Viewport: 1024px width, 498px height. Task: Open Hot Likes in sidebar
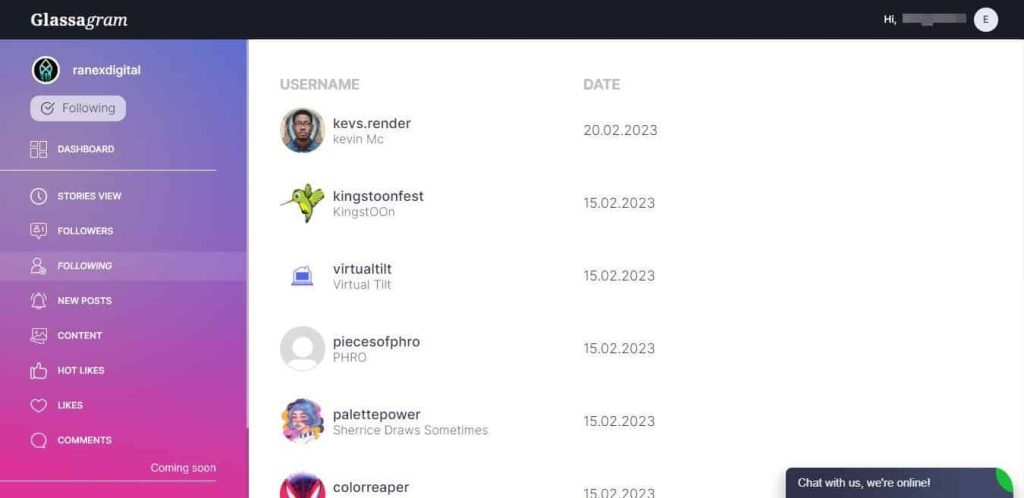[80, 371]
